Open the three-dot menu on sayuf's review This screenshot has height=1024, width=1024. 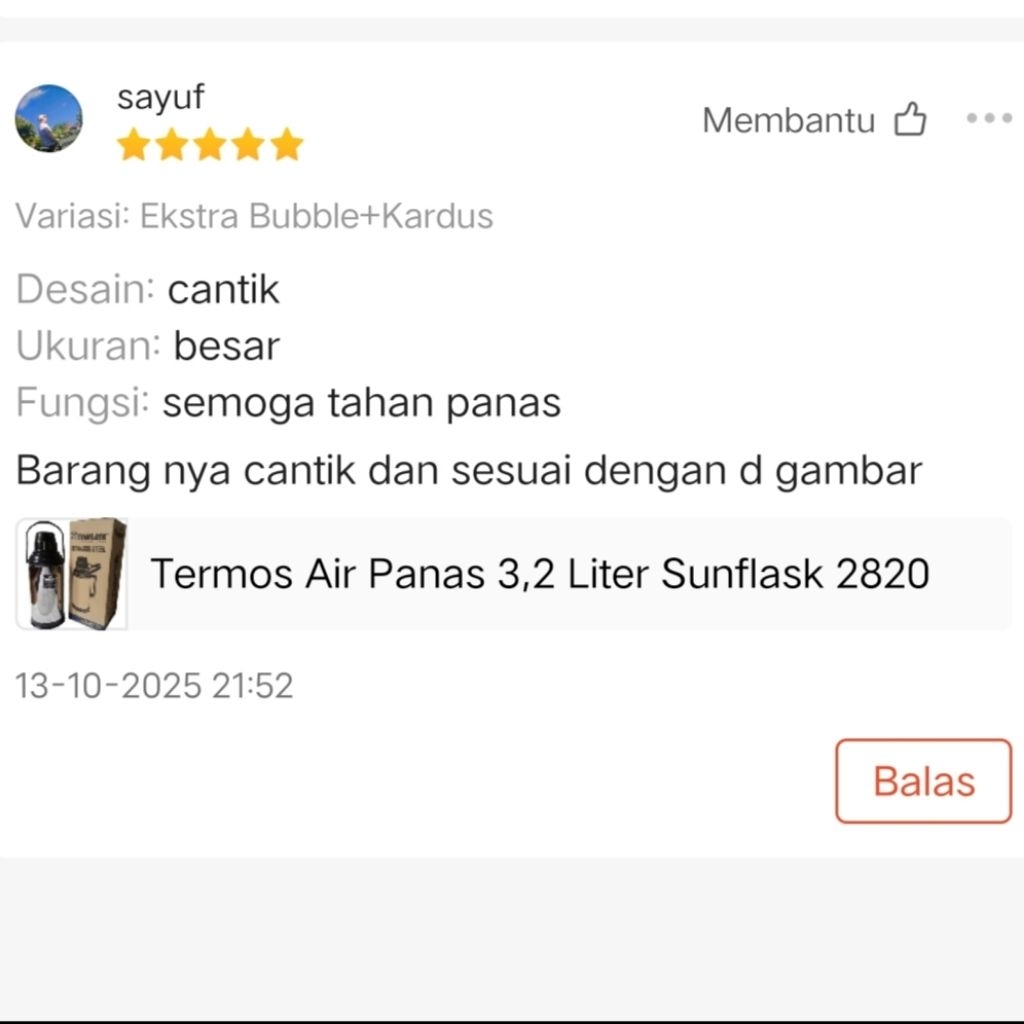(988, 119)
